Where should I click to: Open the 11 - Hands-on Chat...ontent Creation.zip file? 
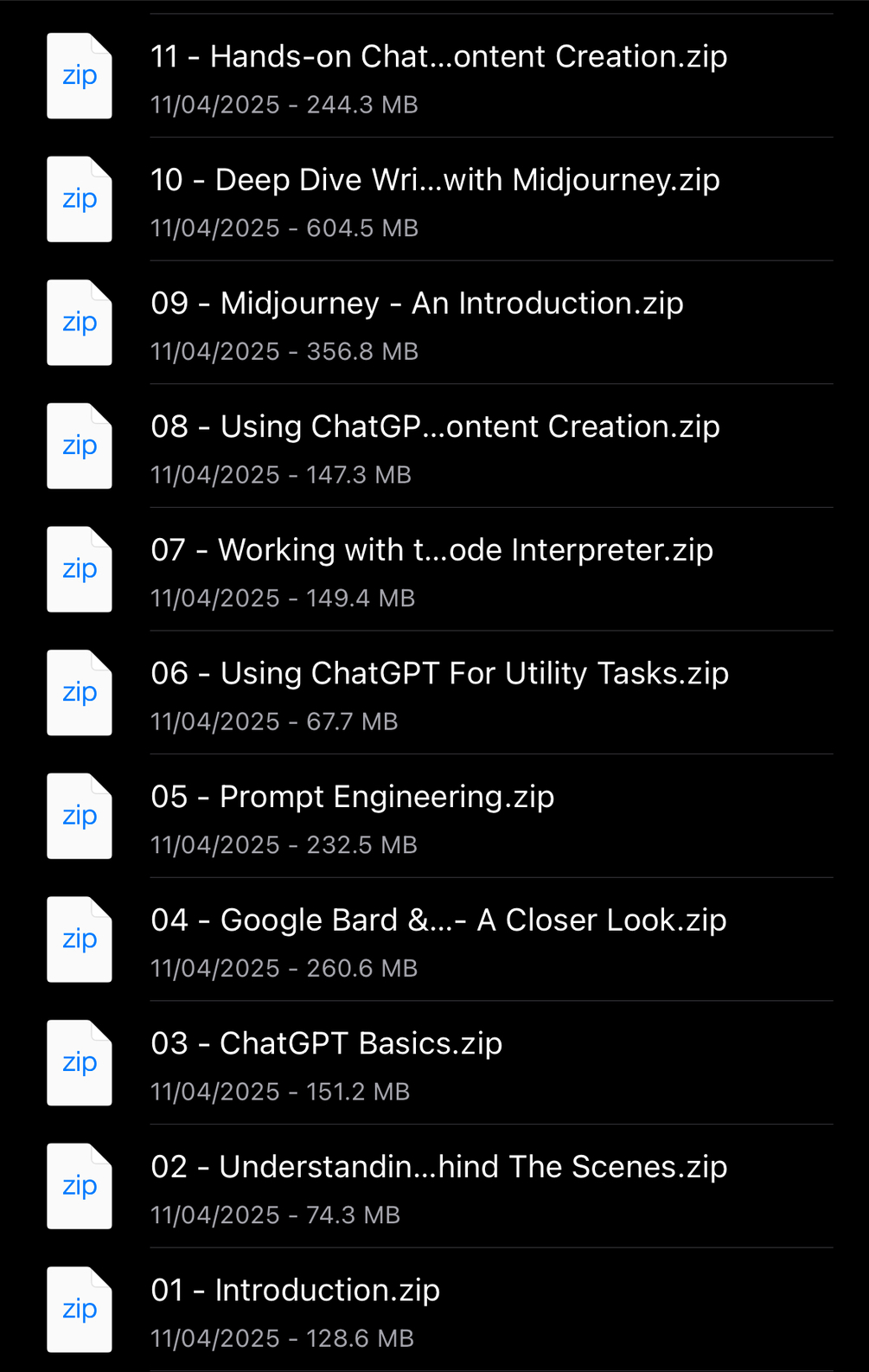438,57
